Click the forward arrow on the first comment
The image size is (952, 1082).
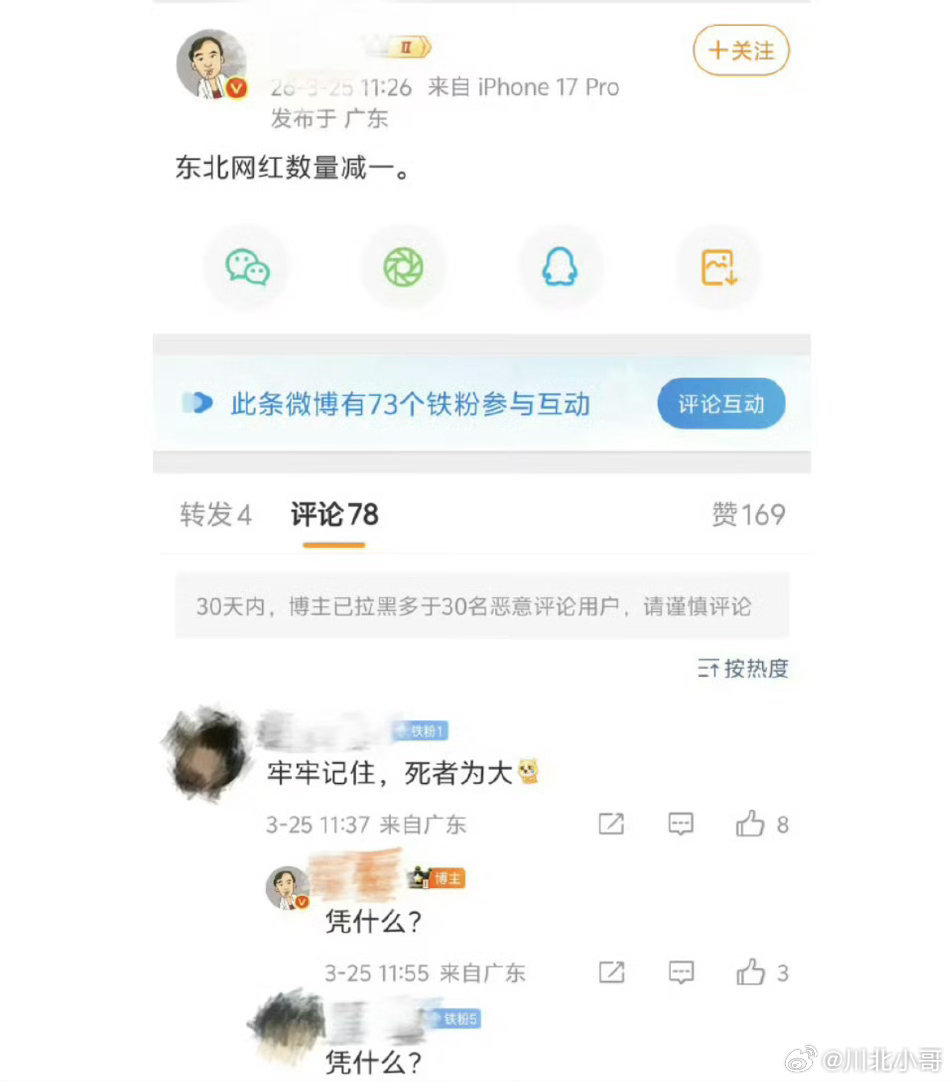[x=611, y=823]
